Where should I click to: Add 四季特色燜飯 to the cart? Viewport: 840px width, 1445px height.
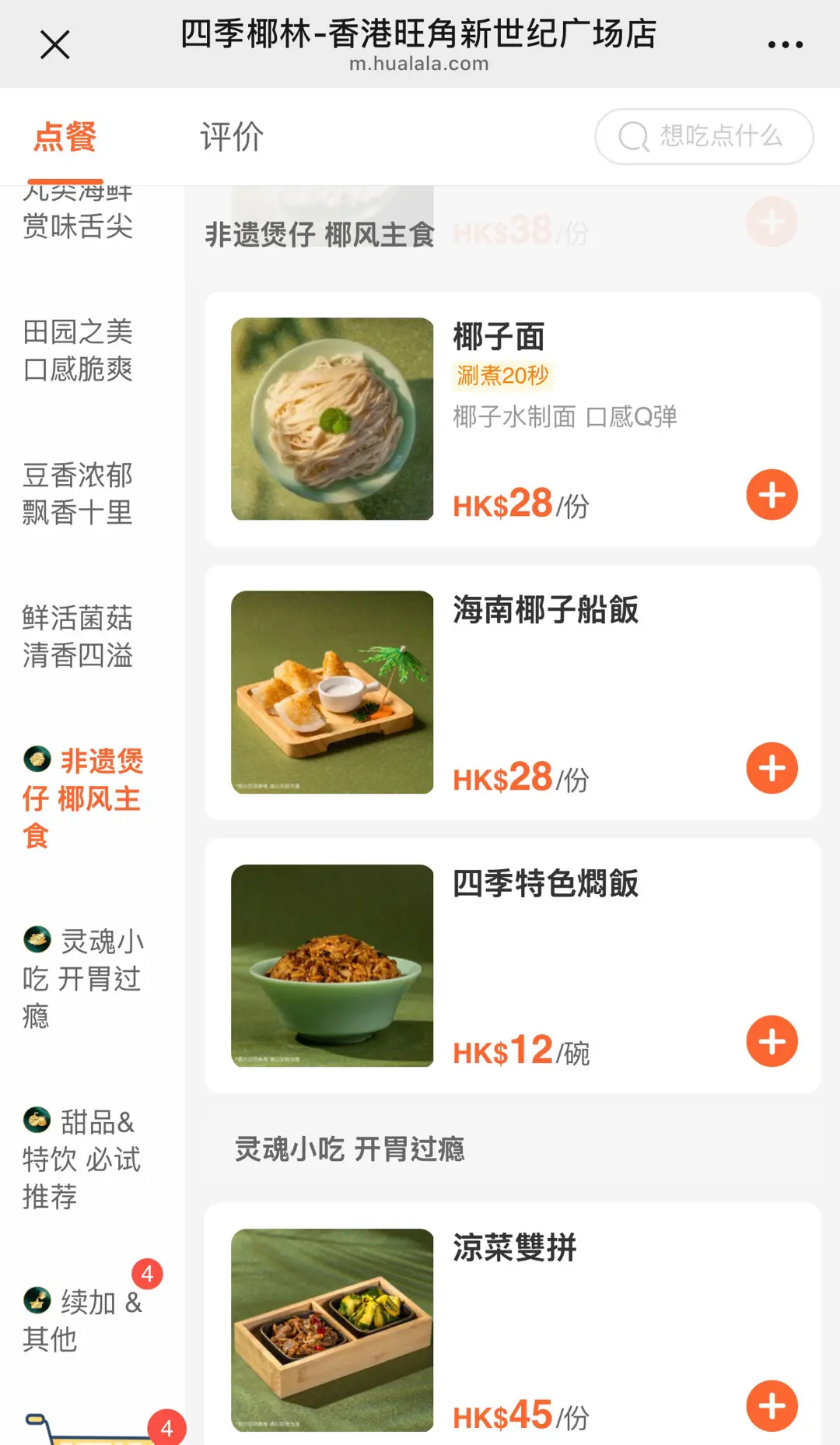[x=772, y=1041]
